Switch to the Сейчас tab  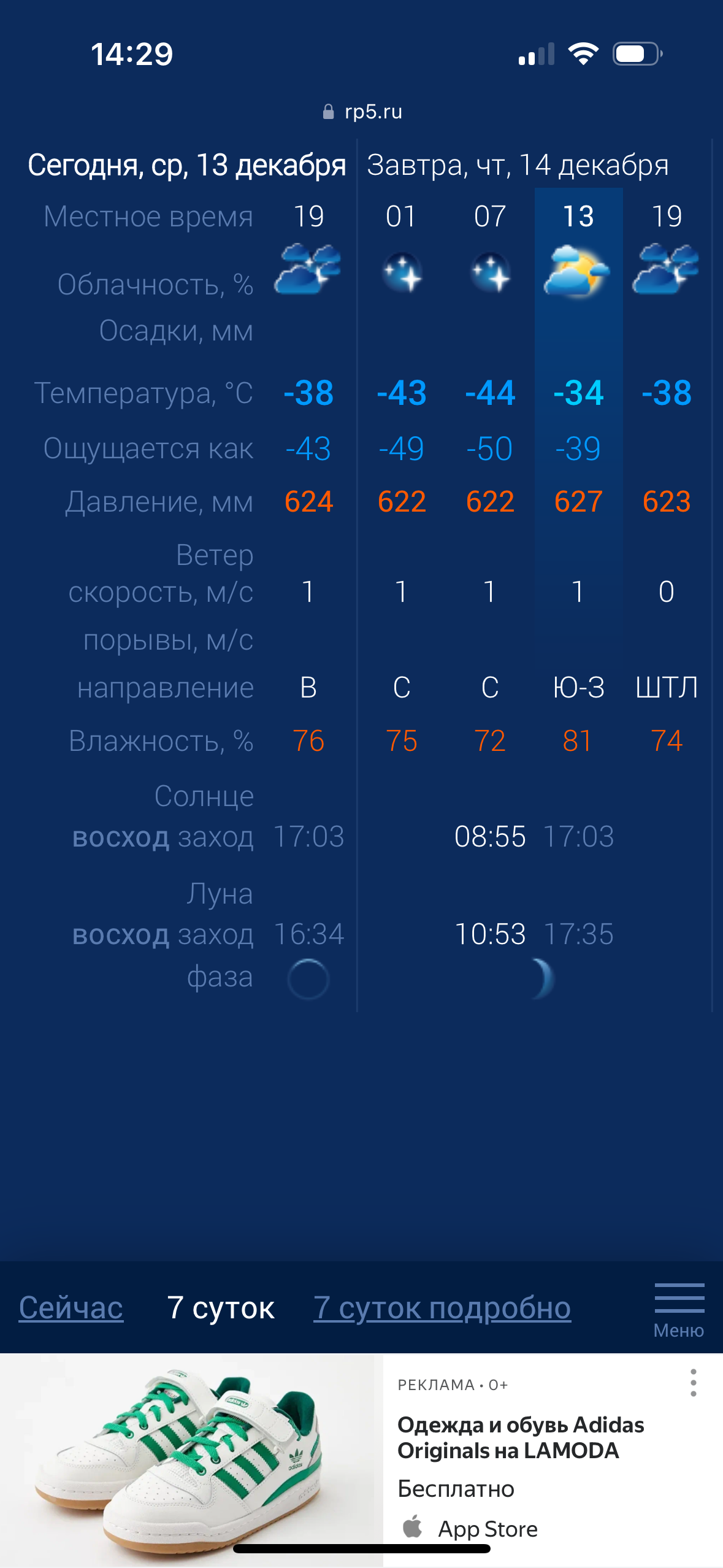tap(70, 1307)
